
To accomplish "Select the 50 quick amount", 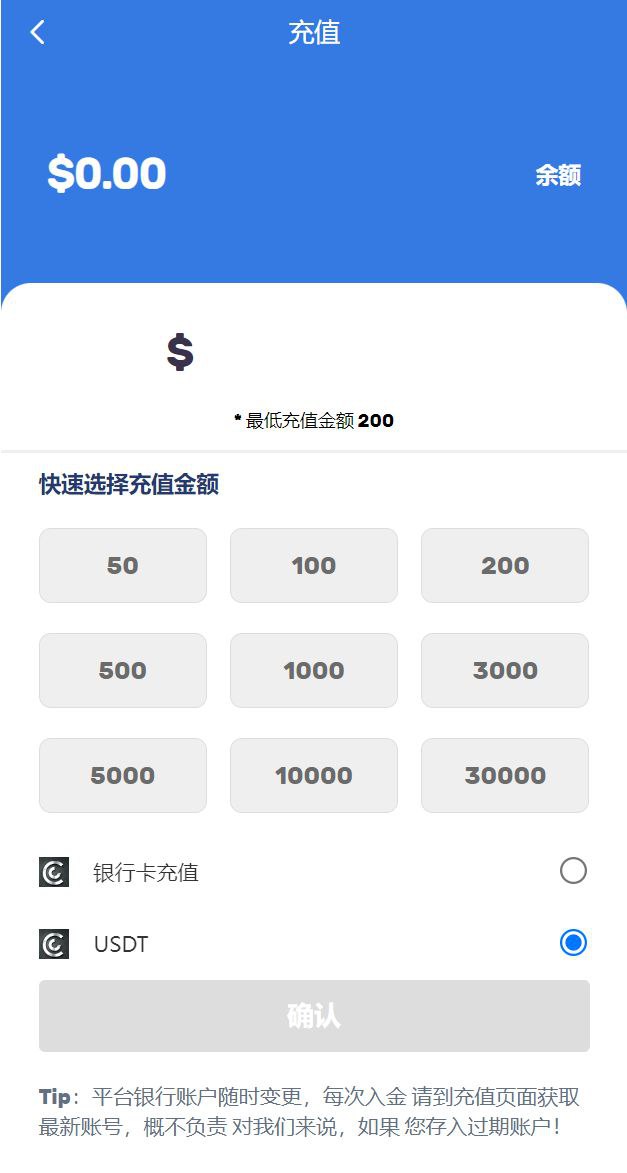I will [123, 565].
